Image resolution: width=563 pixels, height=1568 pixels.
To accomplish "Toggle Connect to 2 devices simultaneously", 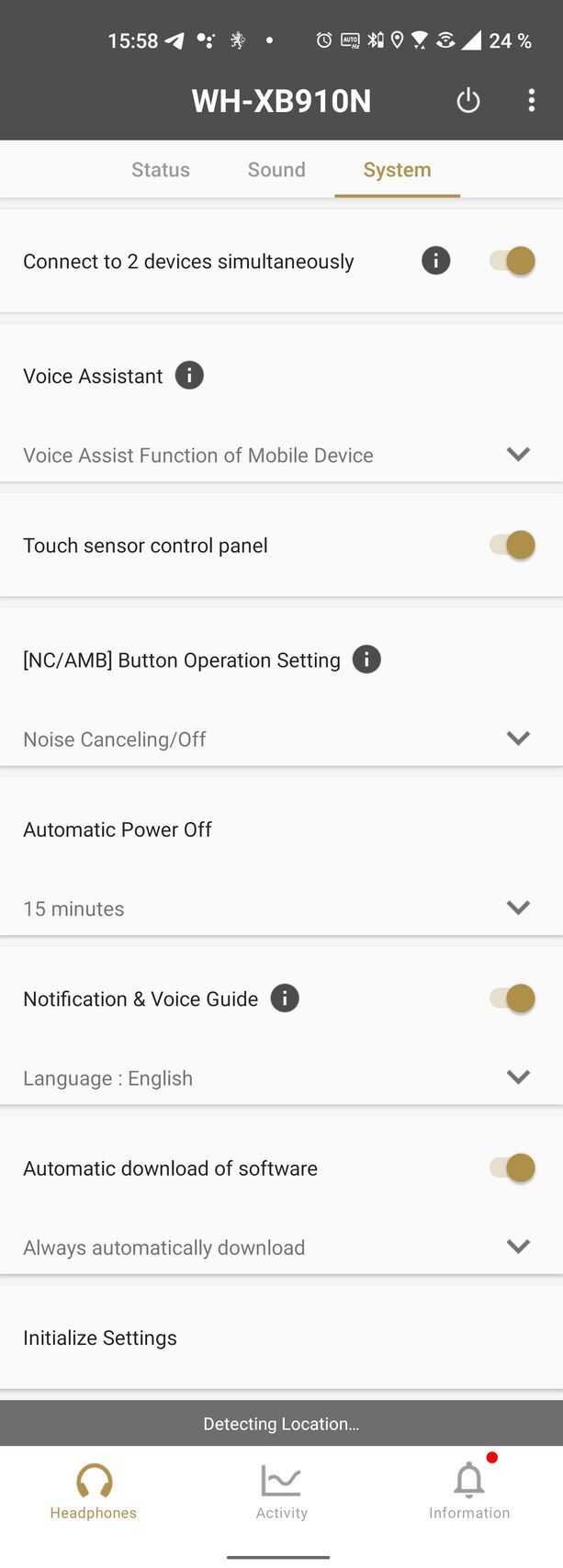I will 512,261.
